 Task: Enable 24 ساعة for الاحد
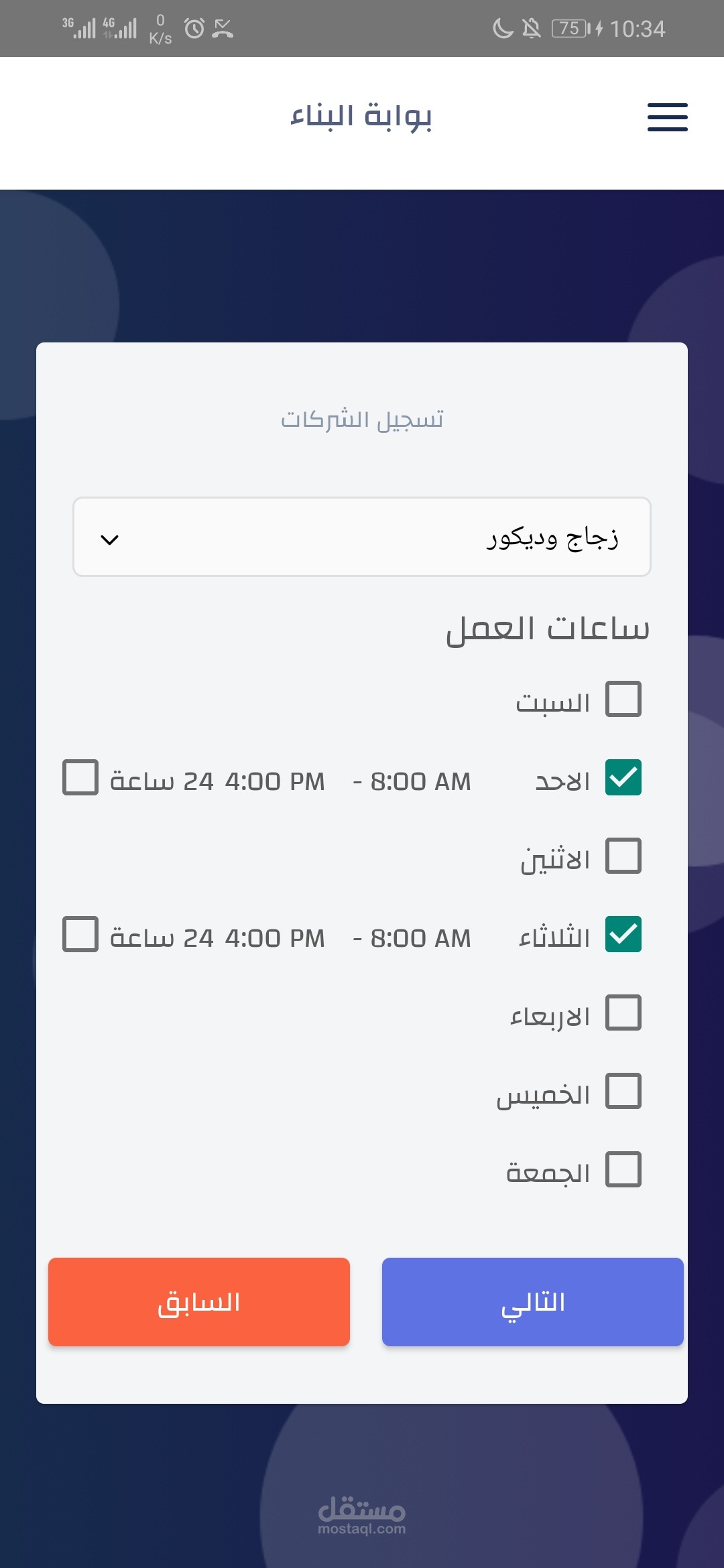coord(80,777)
